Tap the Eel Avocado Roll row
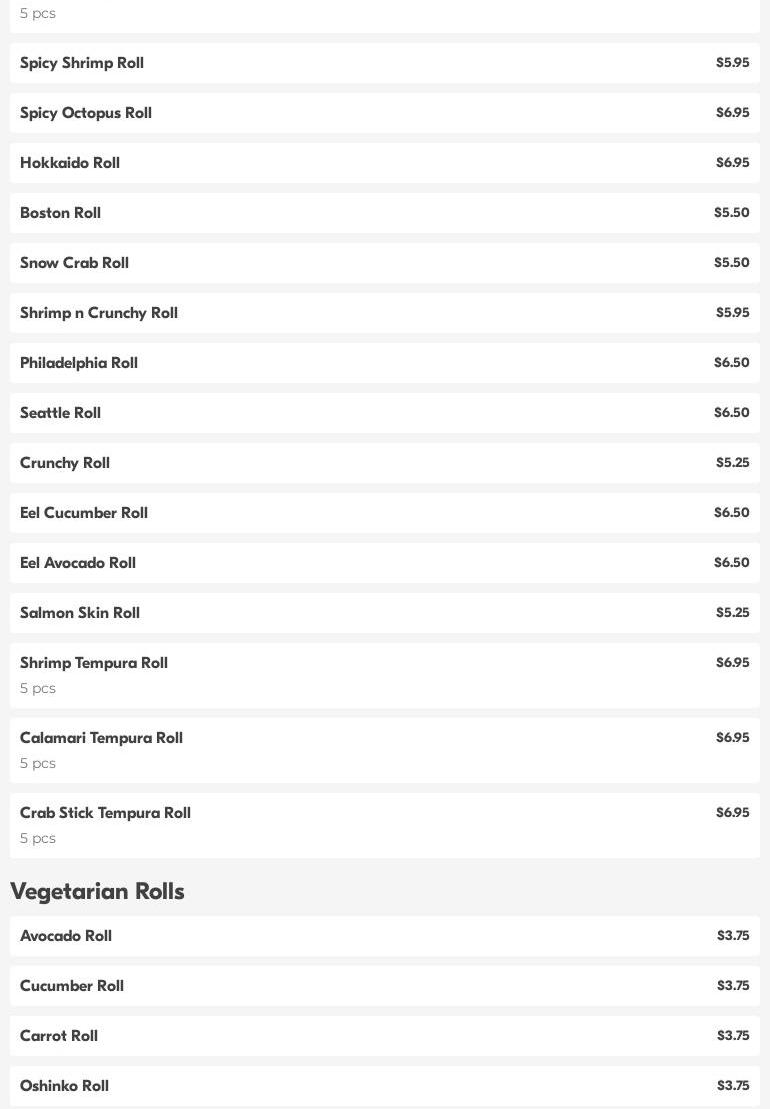This screenshot has height=1109, width=770. pos(384,563)
